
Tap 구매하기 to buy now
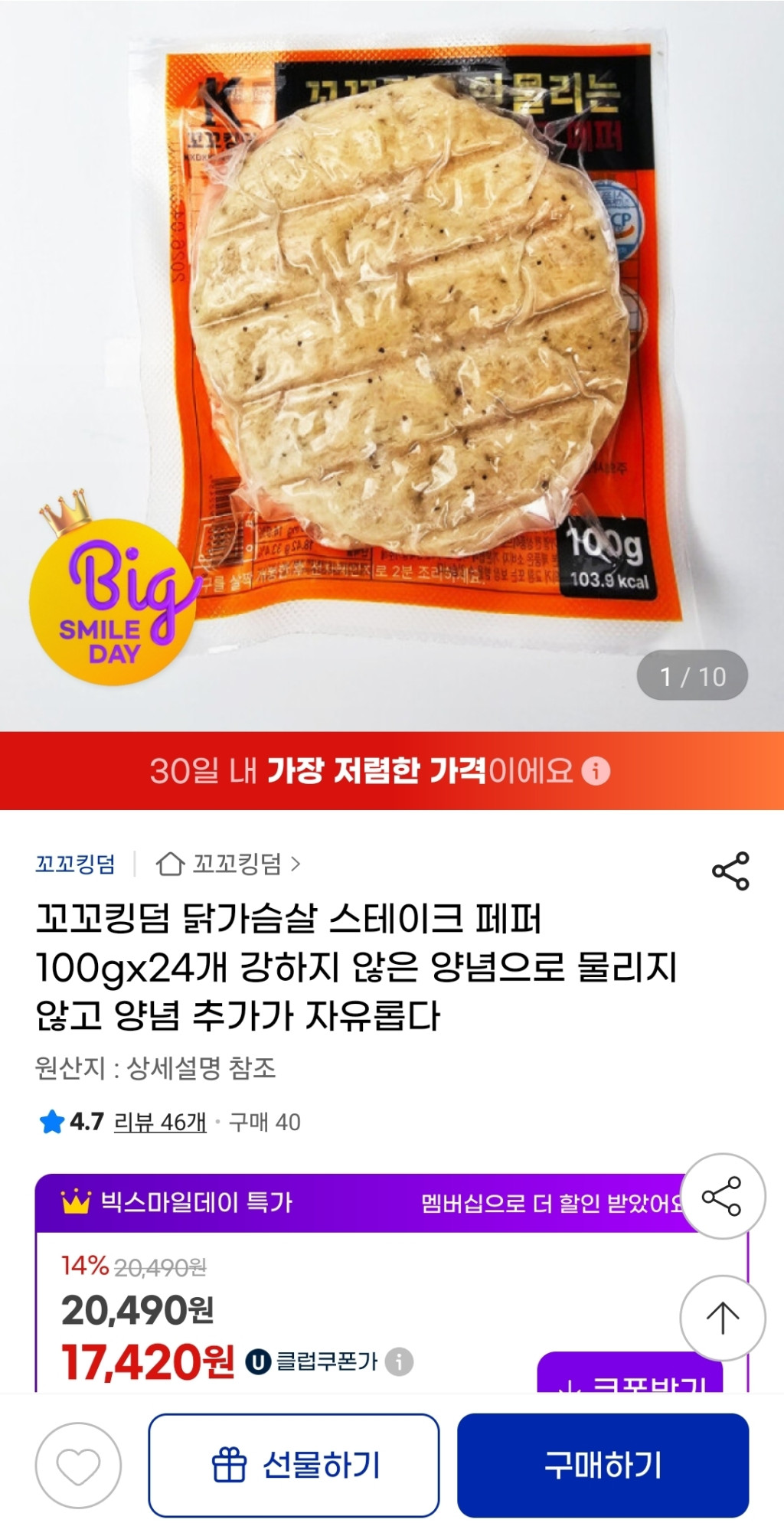(603, 1466)
